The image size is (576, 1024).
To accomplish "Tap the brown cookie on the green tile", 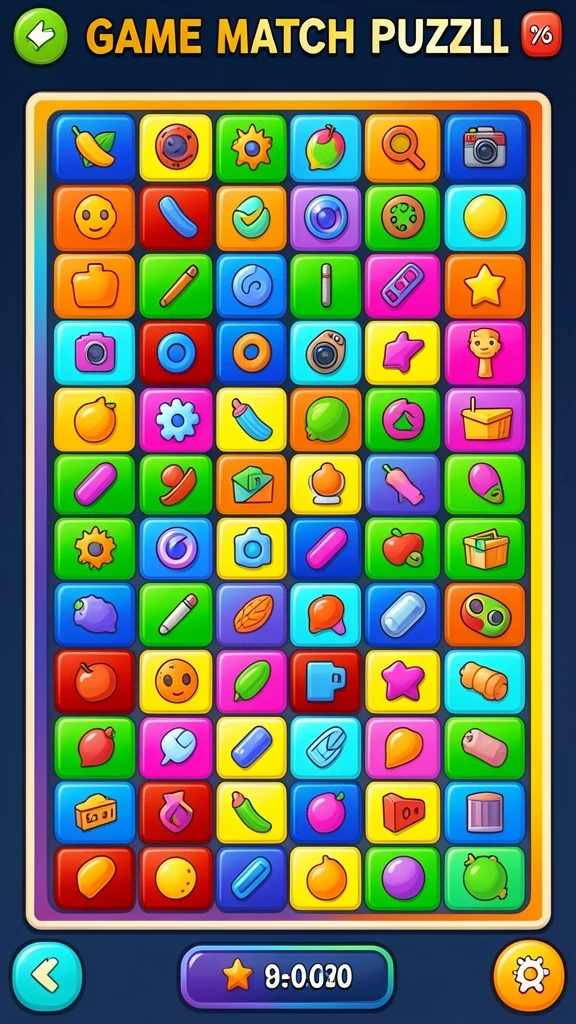I will 402,217.
